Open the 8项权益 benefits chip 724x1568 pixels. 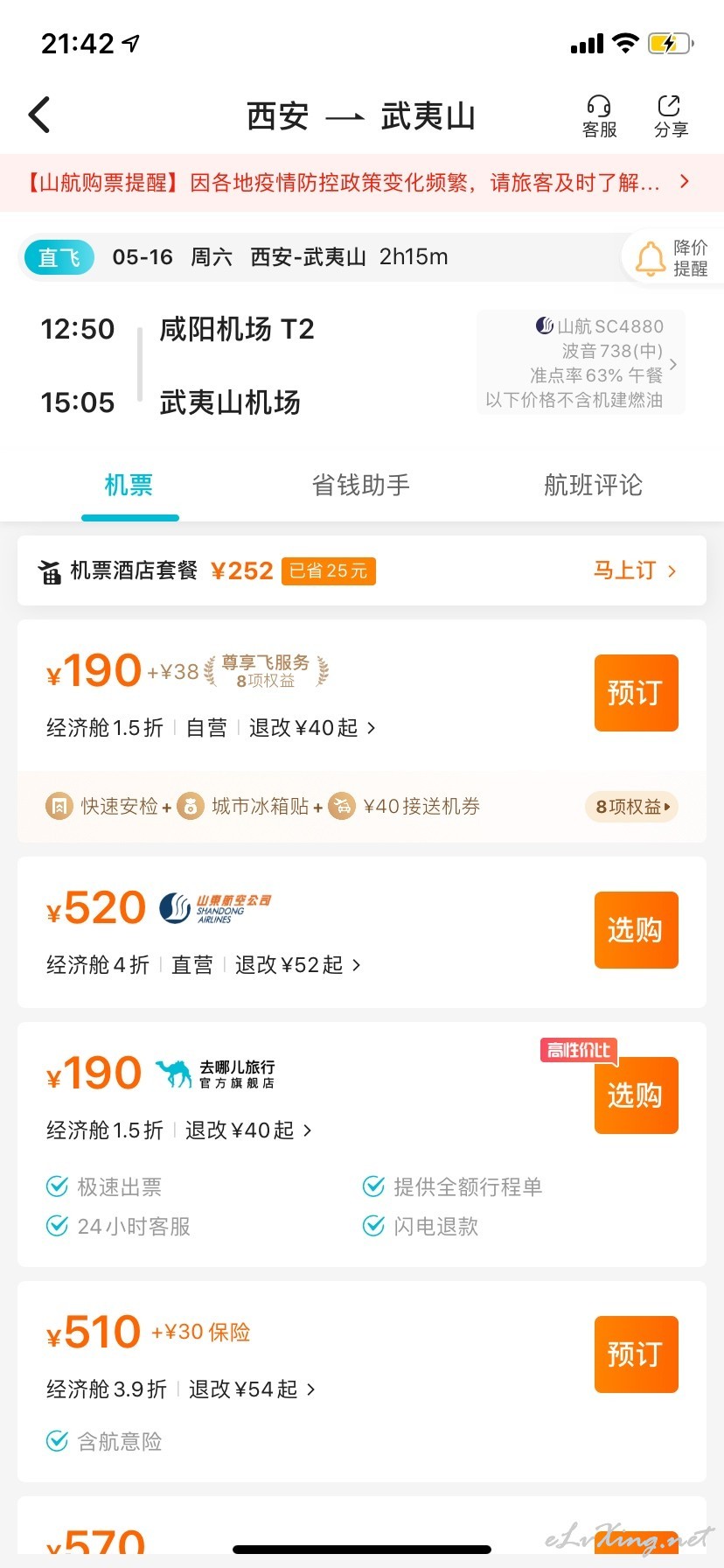[x=632, y=807]
